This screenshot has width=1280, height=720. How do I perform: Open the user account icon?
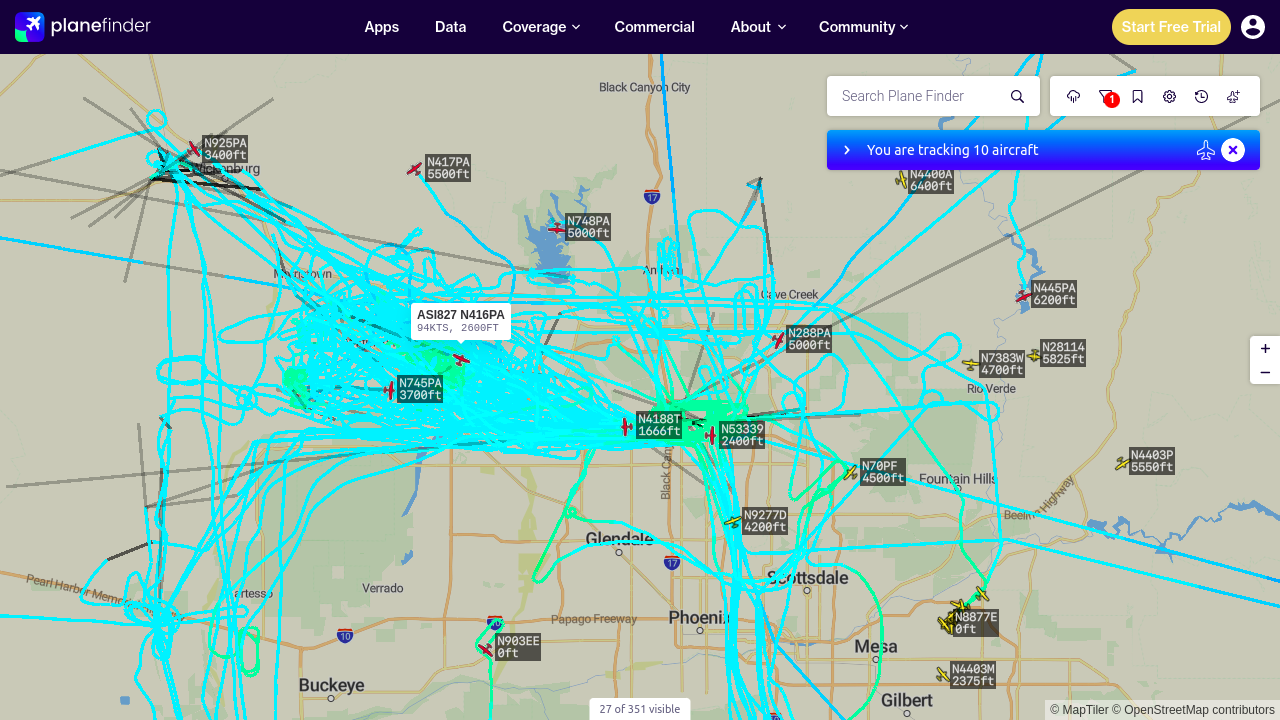(x=1253, y=27)
